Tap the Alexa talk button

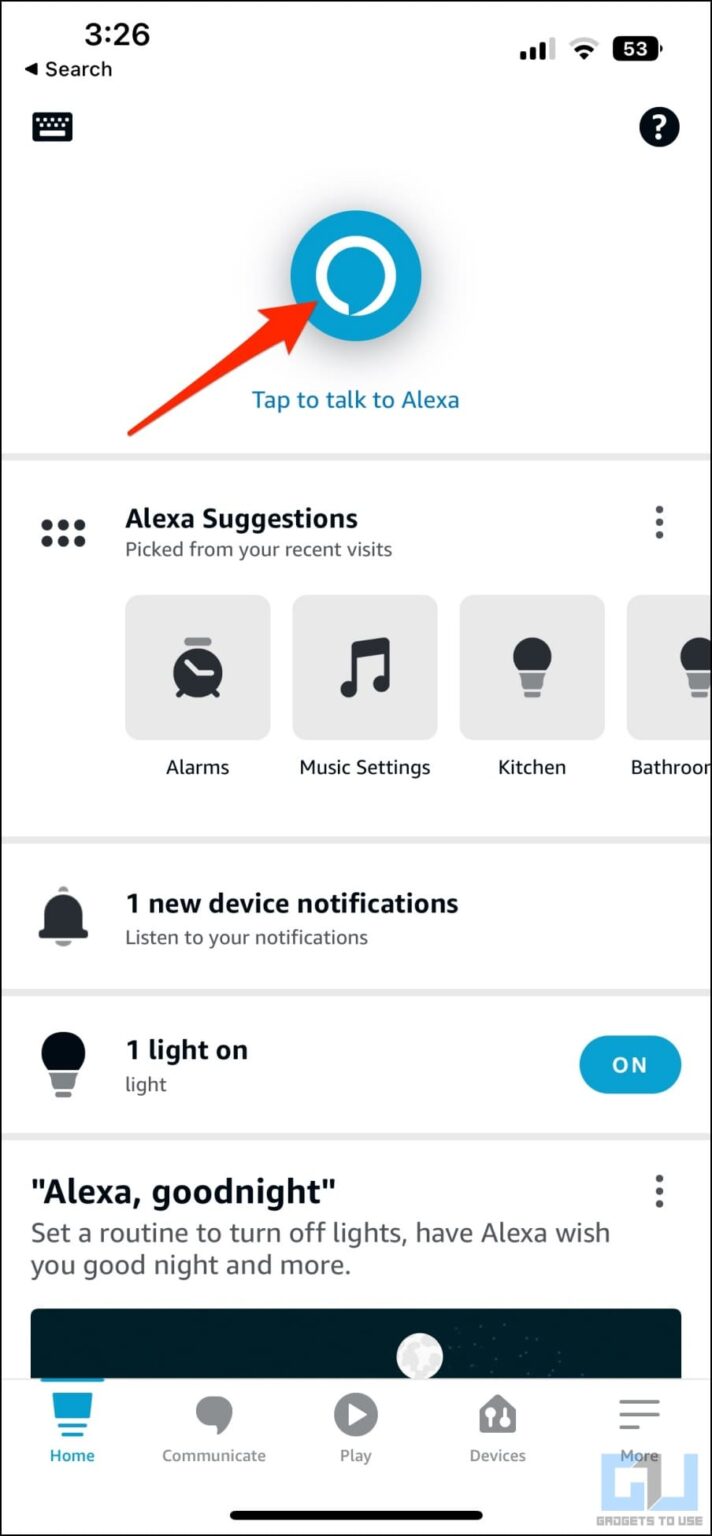click(x=355, y=276)
